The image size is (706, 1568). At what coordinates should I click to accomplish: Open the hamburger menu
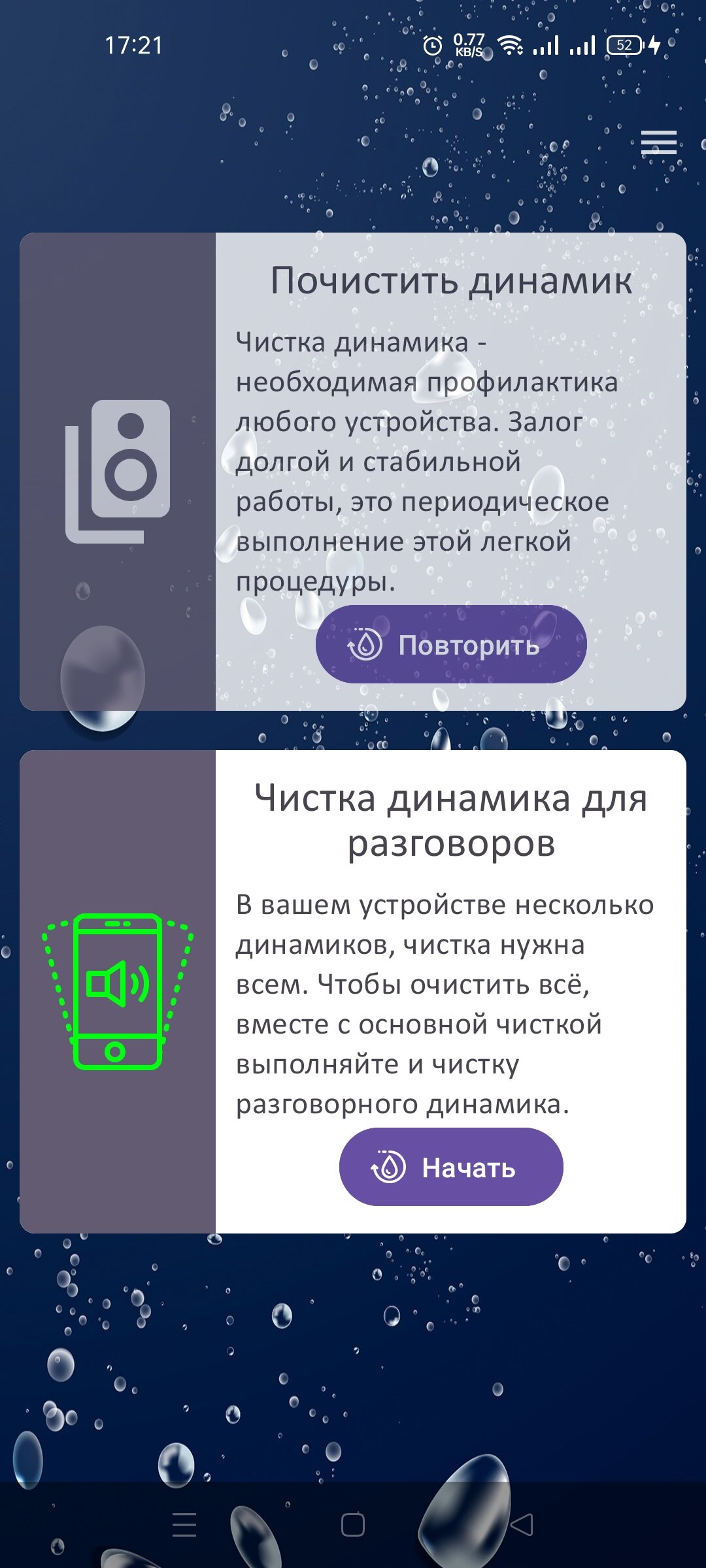click(x=658, y=142)
